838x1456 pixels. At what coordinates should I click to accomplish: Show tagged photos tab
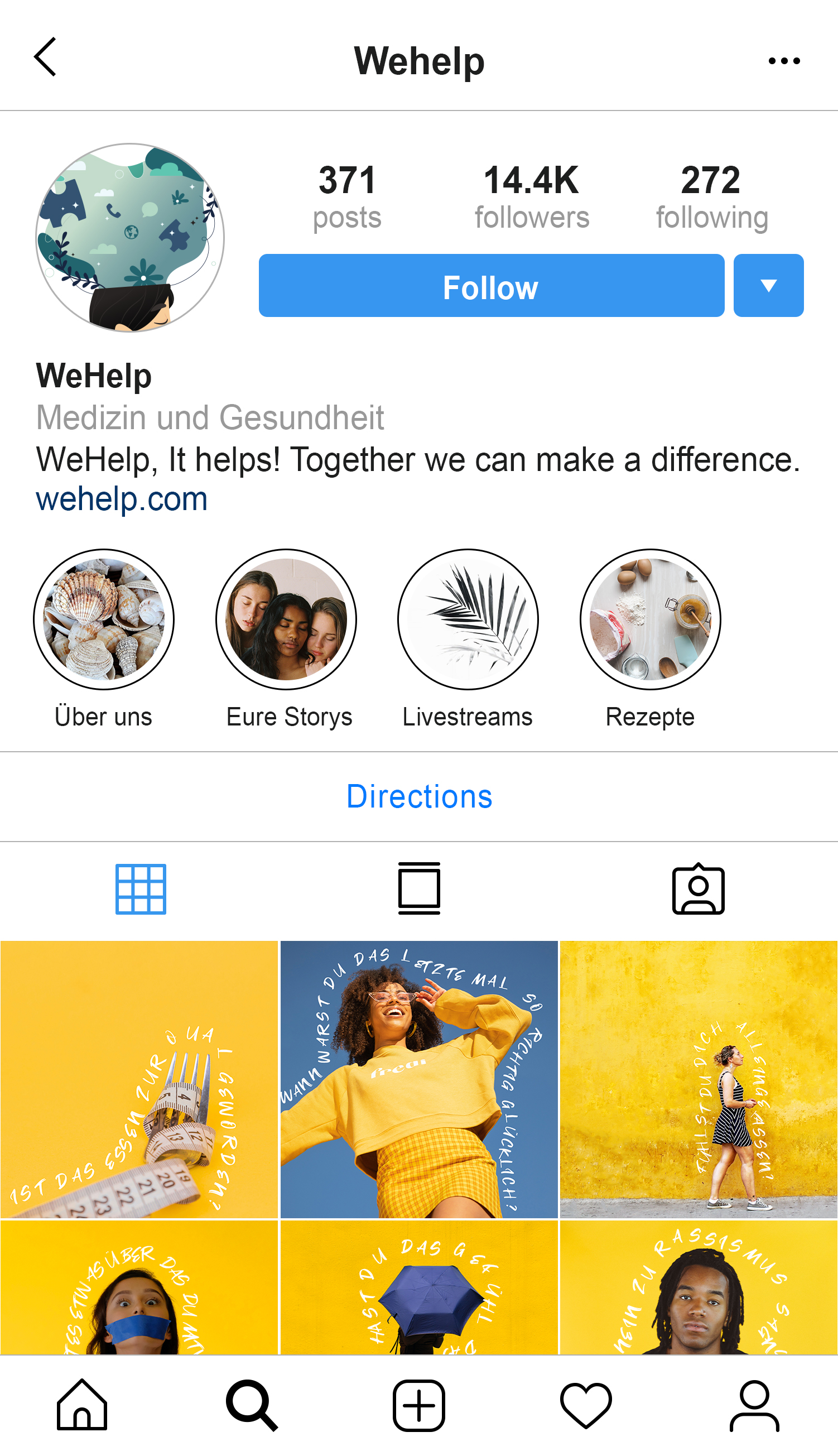coord(697,888)
